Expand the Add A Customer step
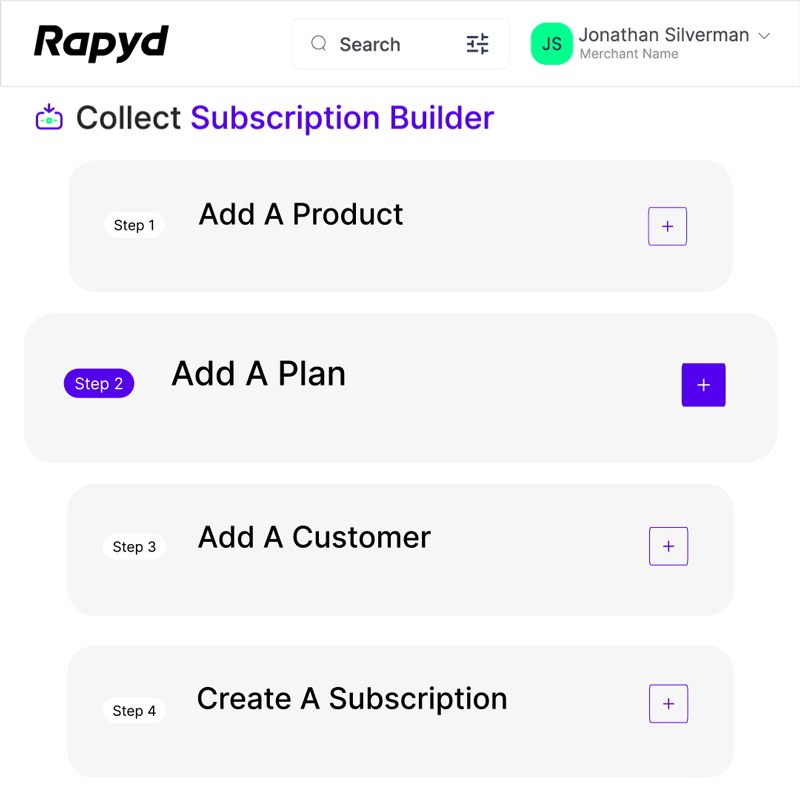Screen dimensions: 800x800 coord(668,546)
